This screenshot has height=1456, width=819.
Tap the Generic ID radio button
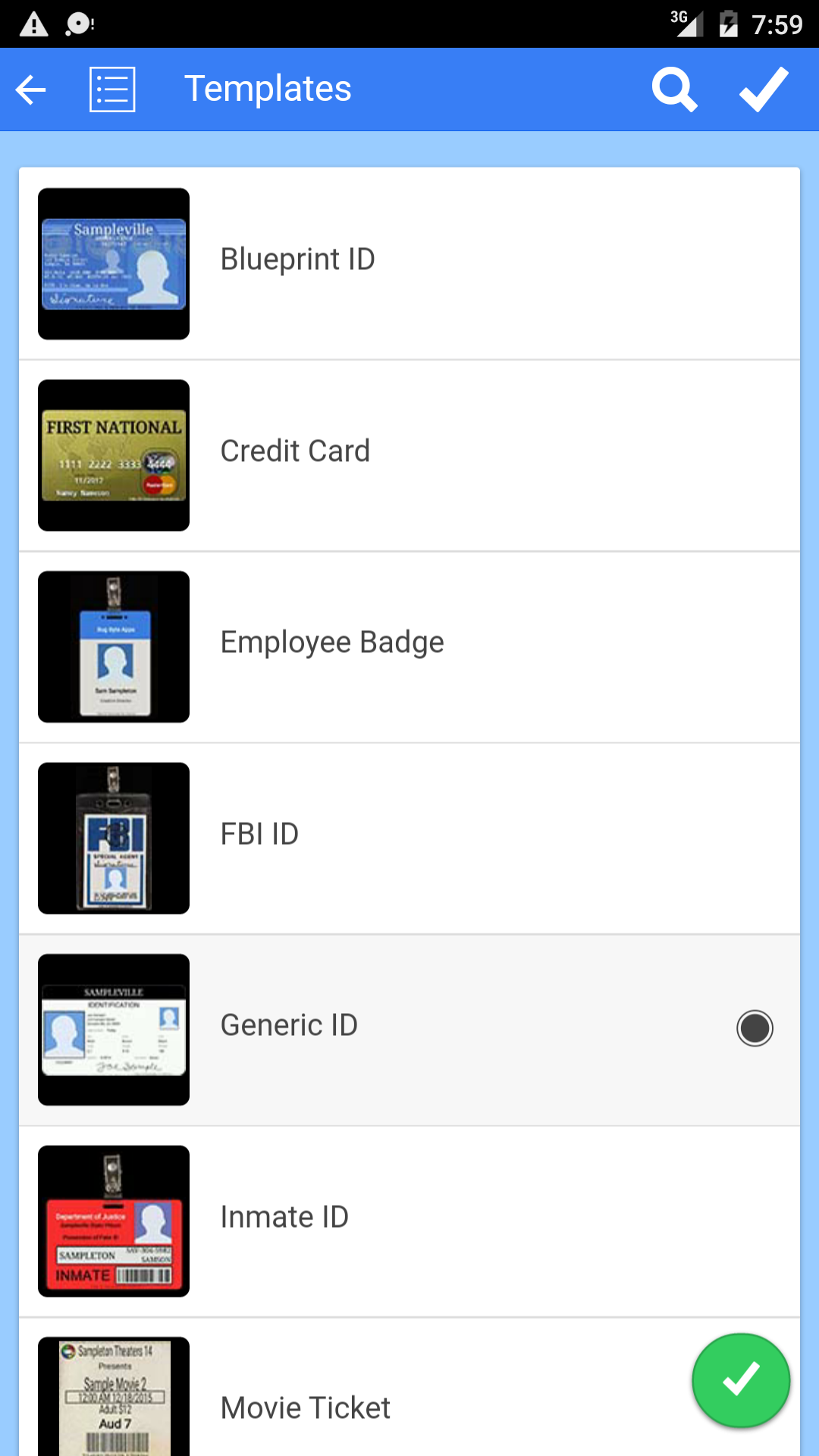pyautogui.click(x=755, y=1028)
